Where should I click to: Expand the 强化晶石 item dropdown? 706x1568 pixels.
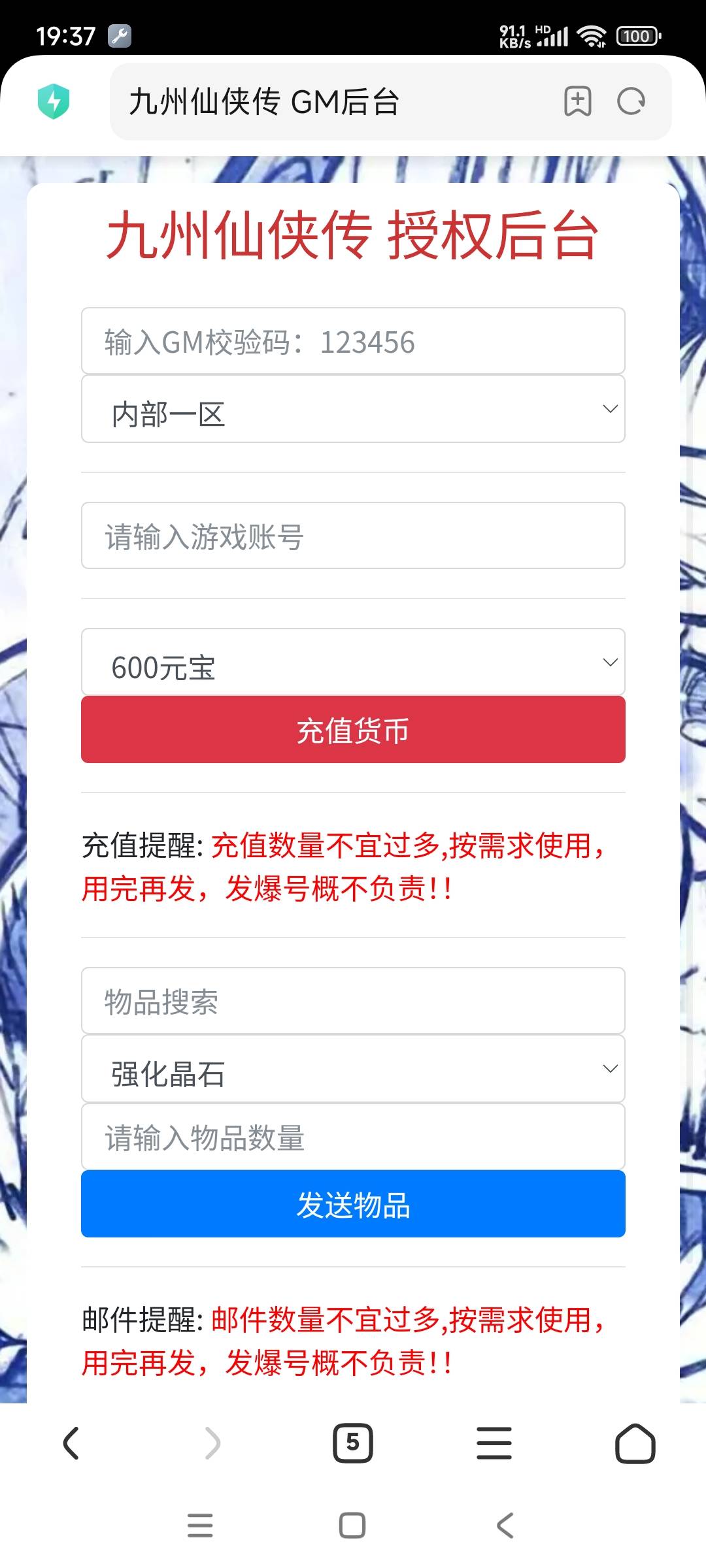pos(353,1069)
